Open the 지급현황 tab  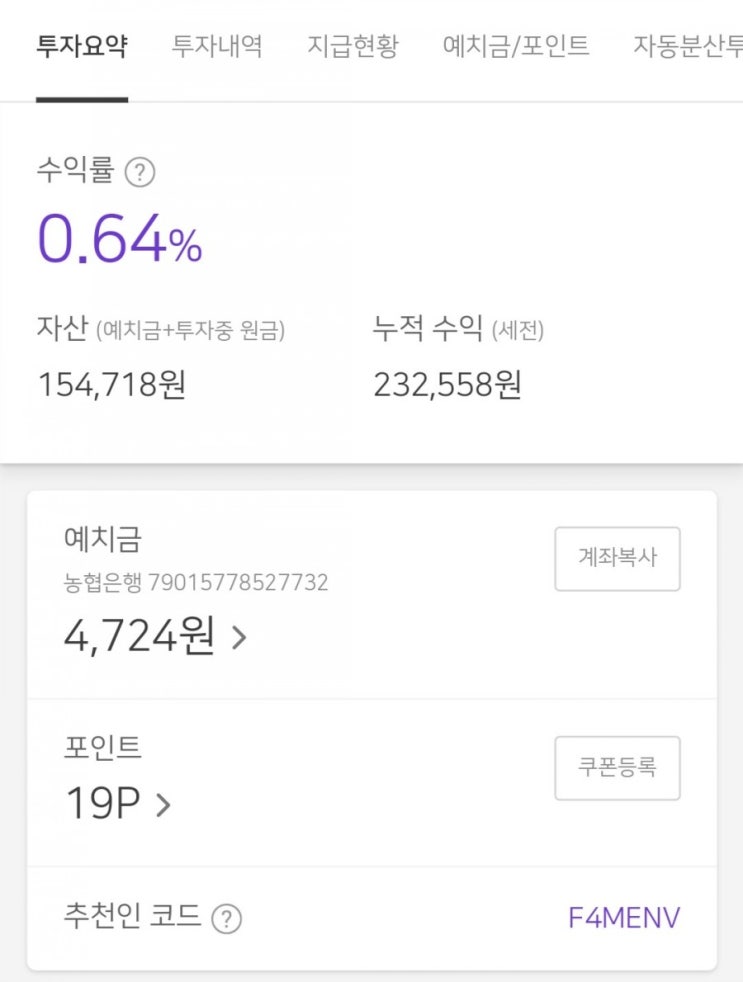(x=352, y=47)
